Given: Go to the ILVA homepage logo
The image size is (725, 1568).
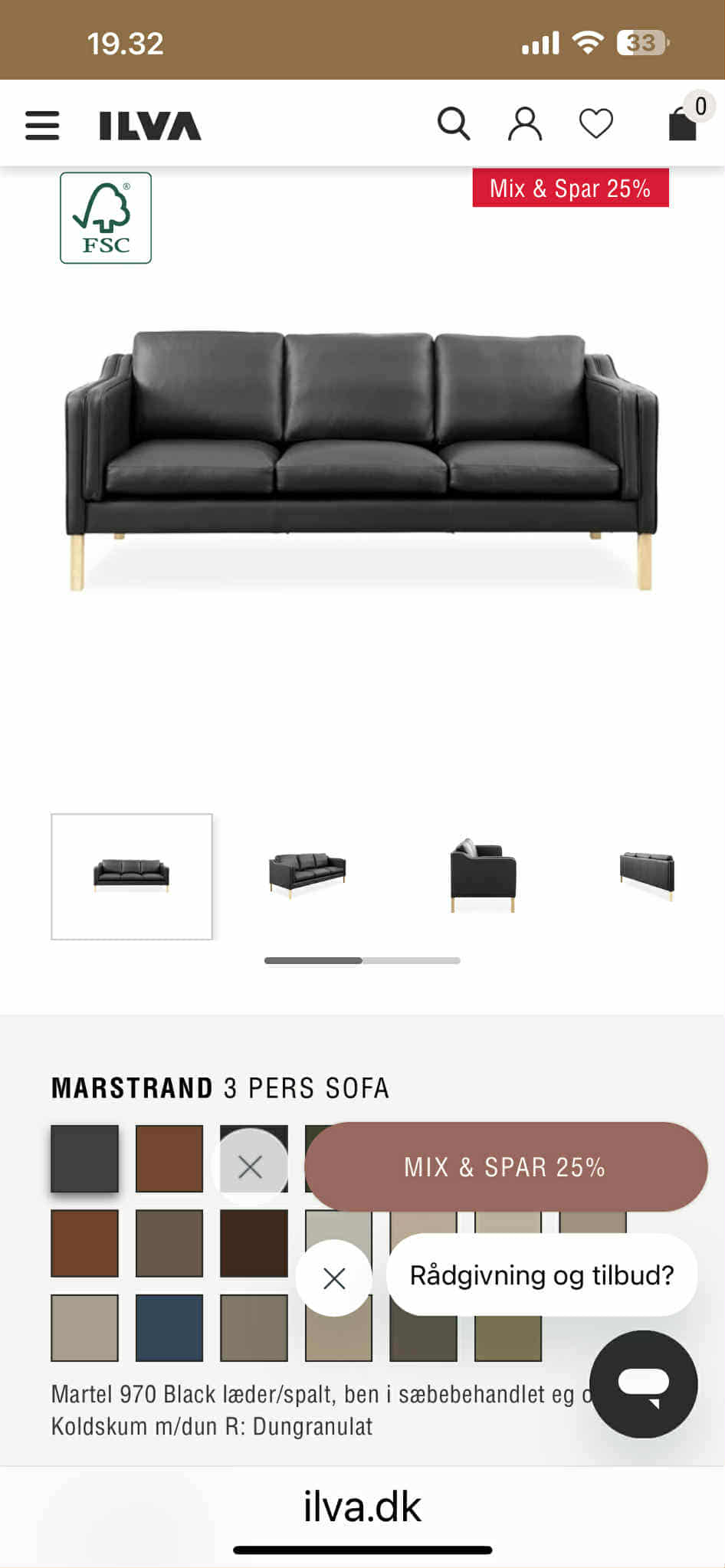Looking at the screenshot, I should tap(150, 126).
